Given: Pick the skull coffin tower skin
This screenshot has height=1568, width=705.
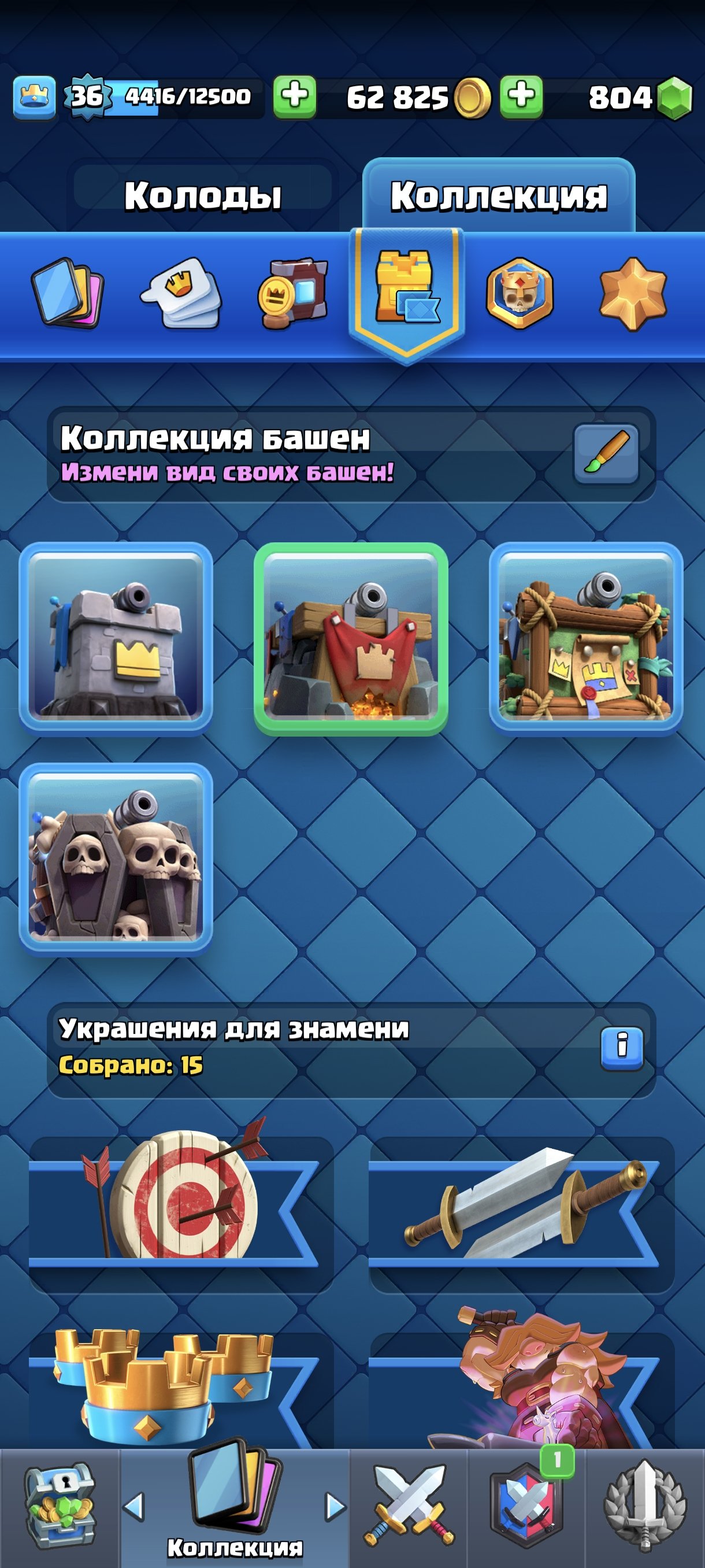Looking at the screenshot, I should (x=116, y=858).
